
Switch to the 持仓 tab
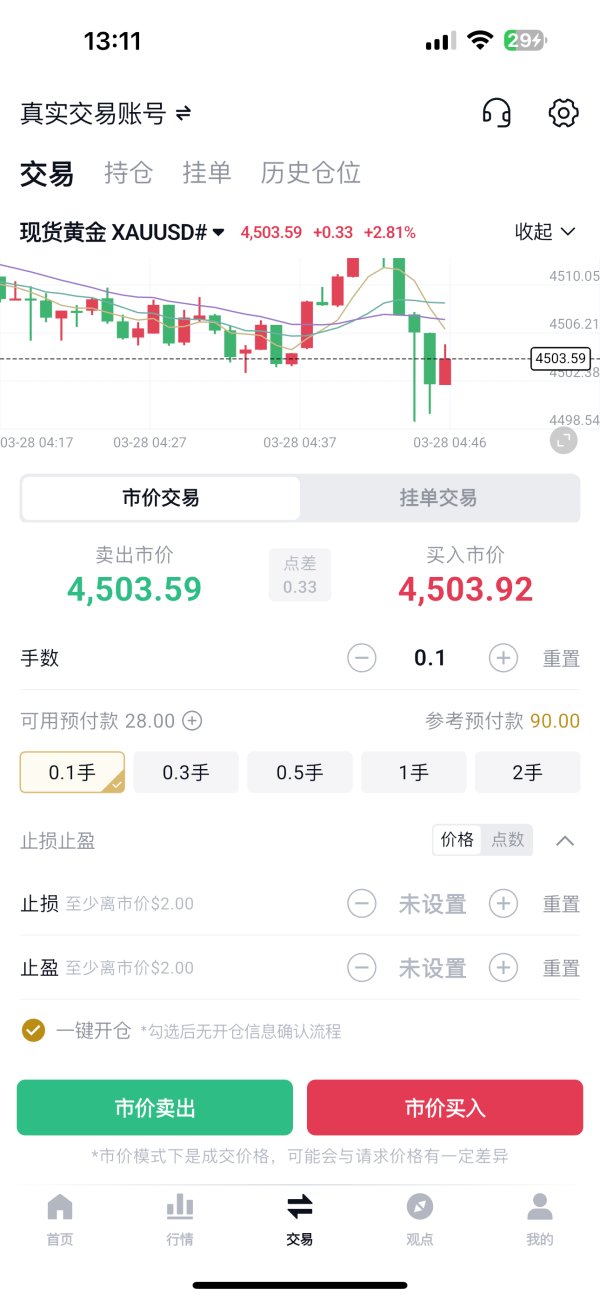coord(129,173)
